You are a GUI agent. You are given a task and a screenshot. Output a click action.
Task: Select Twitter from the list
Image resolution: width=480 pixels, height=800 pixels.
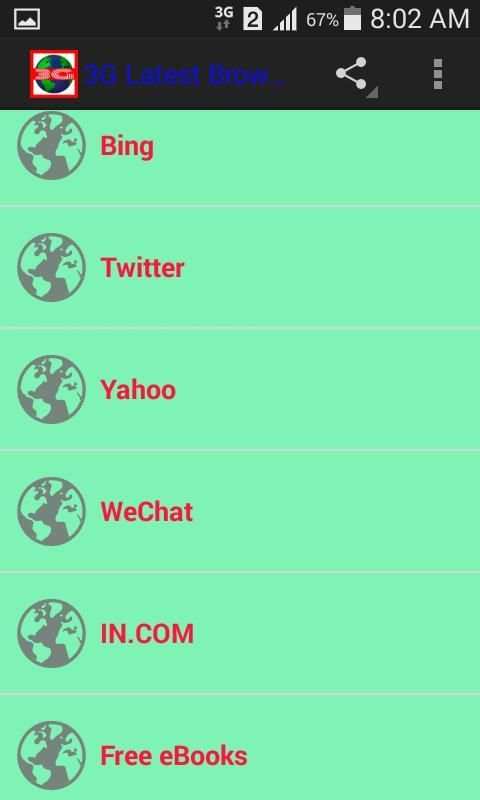click(x=240, y=267)
